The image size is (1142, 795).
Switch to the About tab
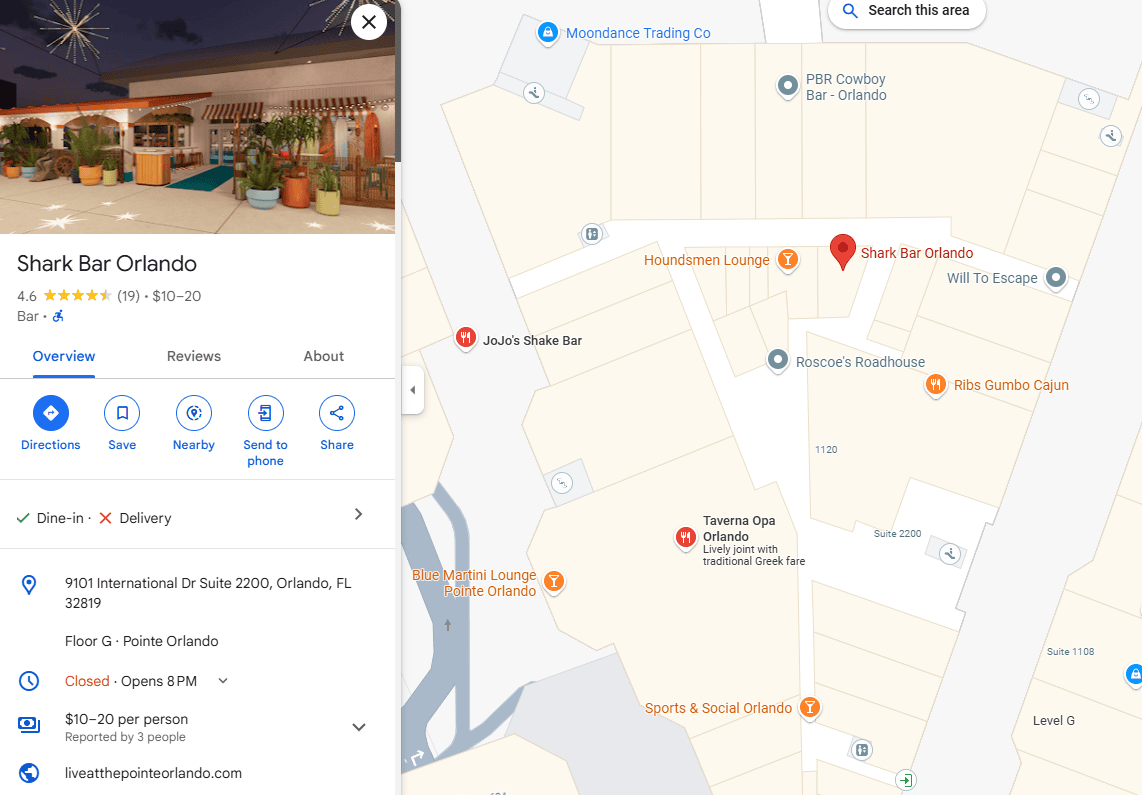pyautogui.click(x=323, y=356)
